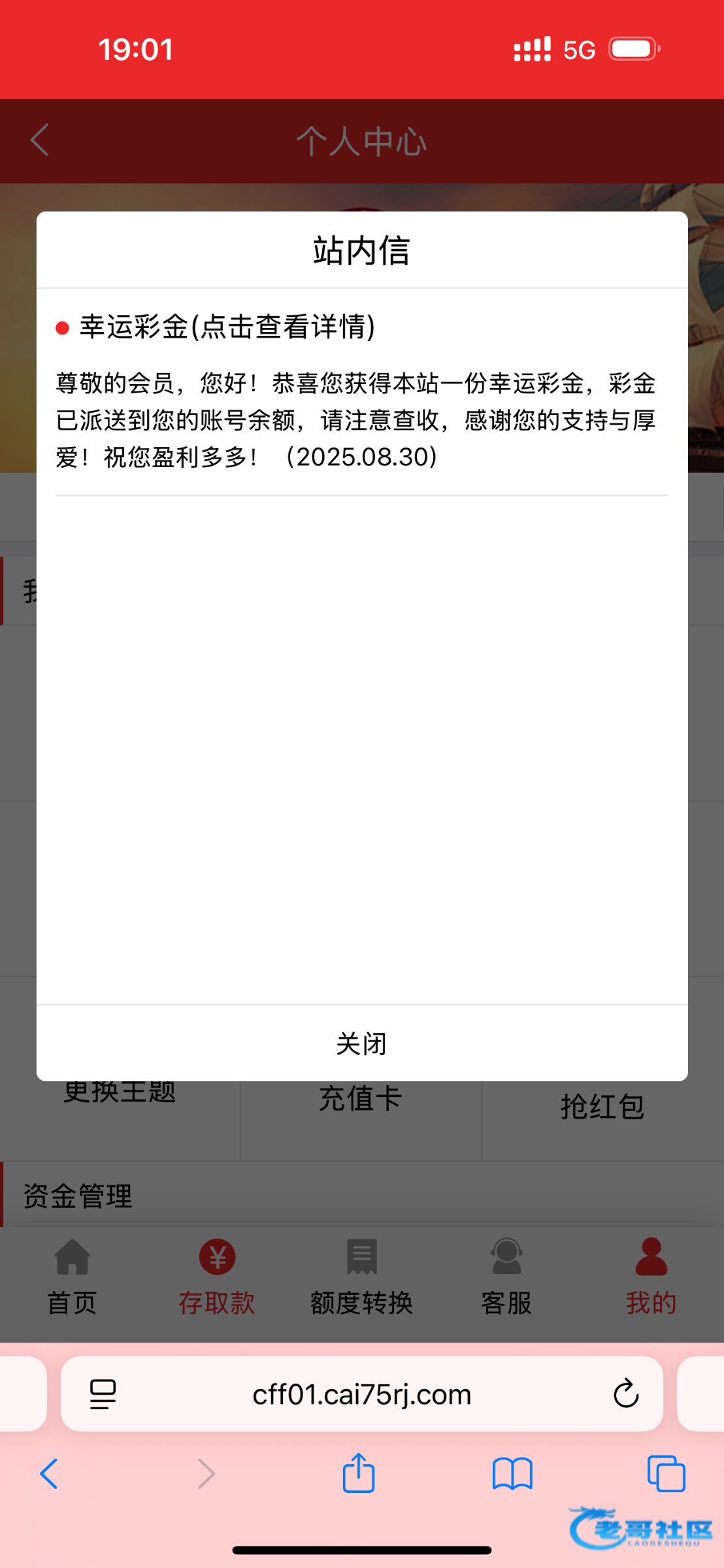Open the Safari page settings icon

click(103, 1394)
